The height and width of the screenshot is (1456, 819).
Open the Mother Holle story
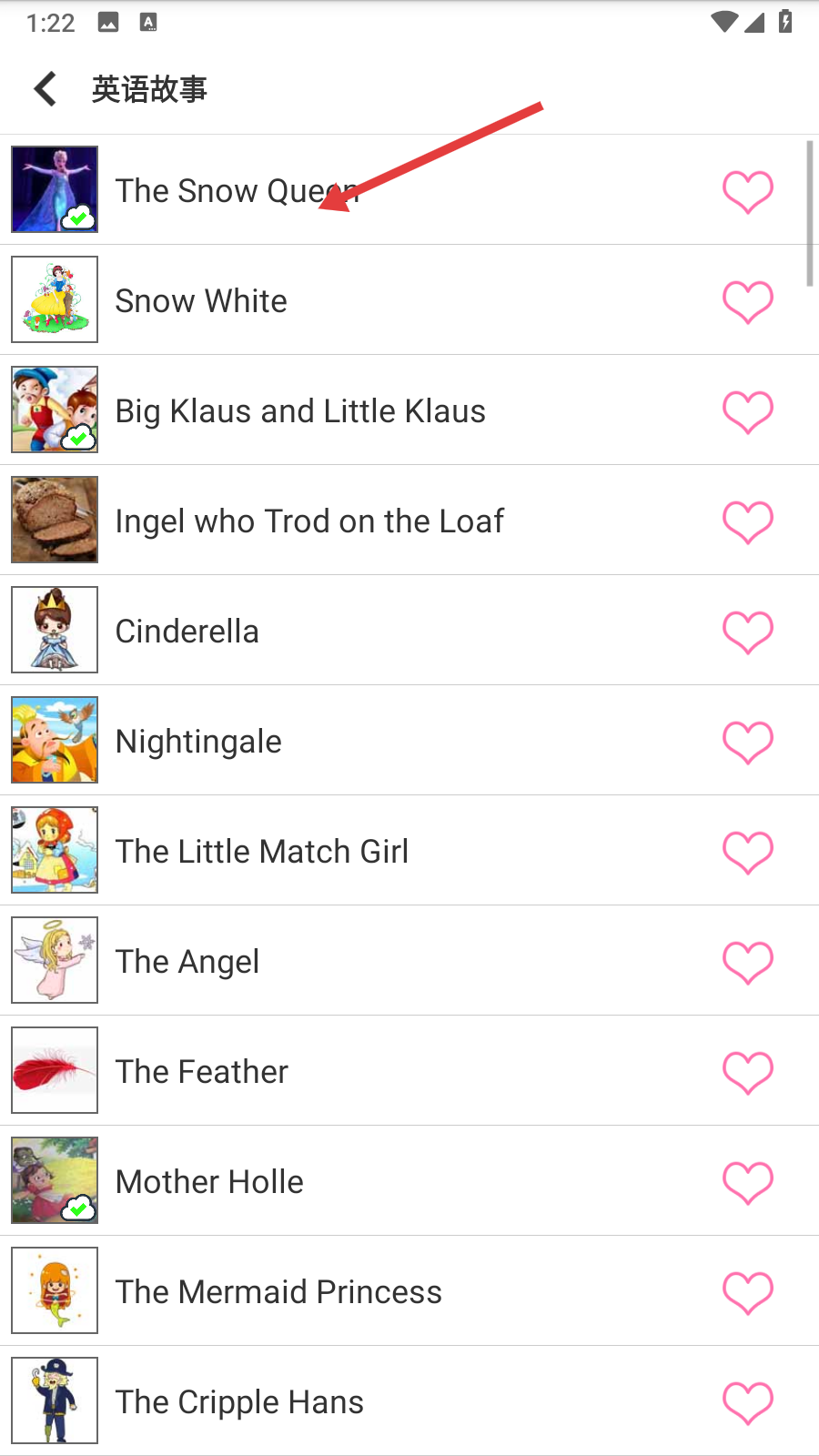point(209,1182)
